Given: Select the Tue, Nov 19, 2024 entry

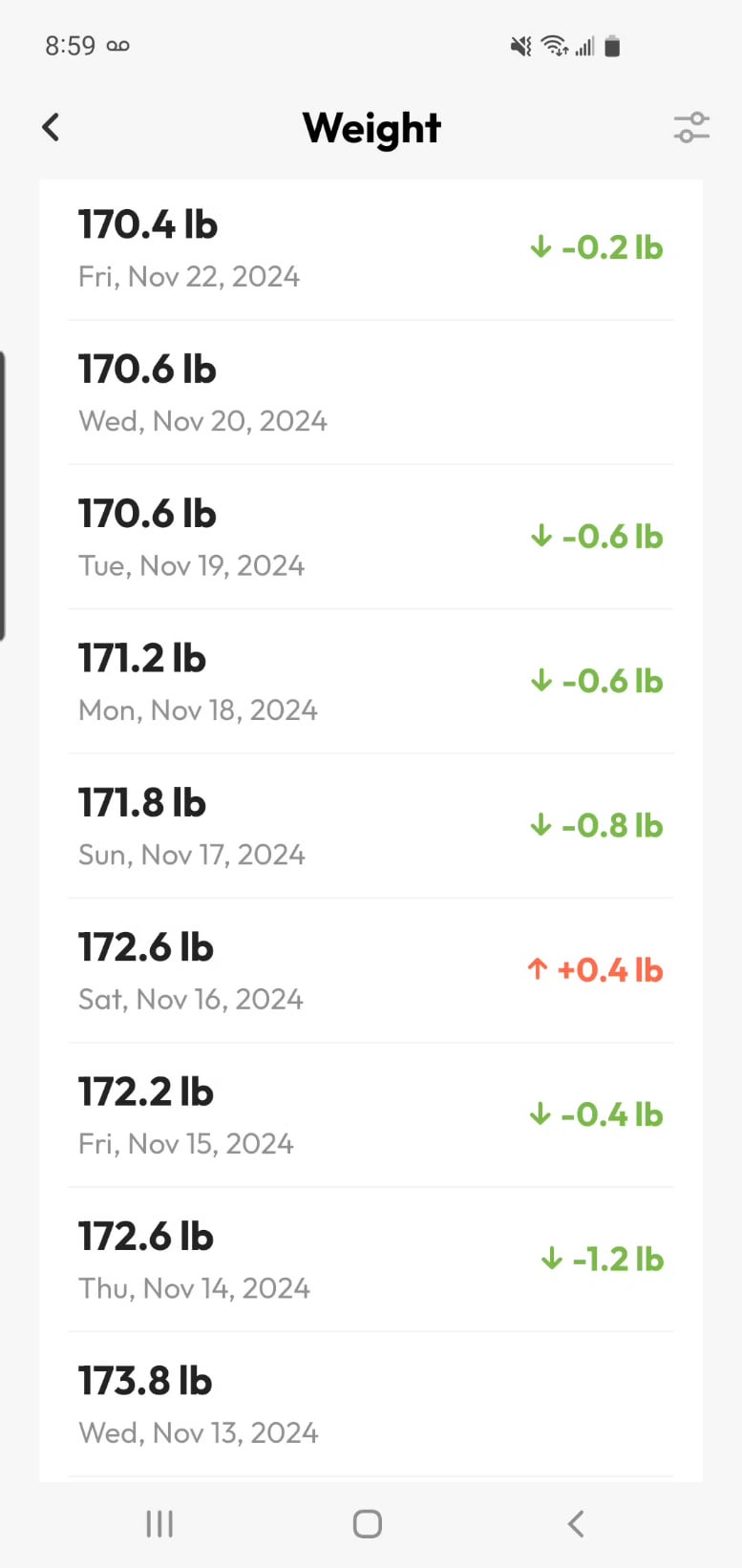Looking at the screenshot, I should coord(371,538).
